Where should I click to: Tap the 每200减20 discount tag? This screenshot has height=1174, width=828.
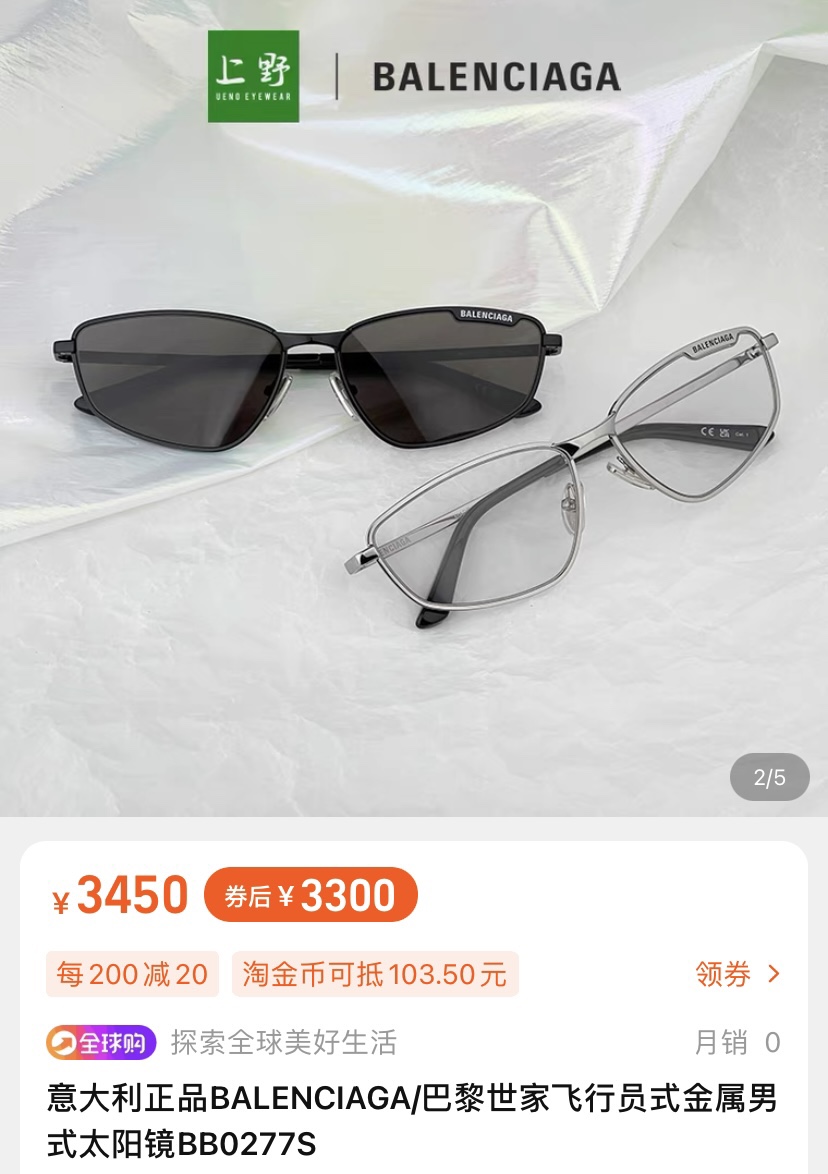(x=132, y=974)
